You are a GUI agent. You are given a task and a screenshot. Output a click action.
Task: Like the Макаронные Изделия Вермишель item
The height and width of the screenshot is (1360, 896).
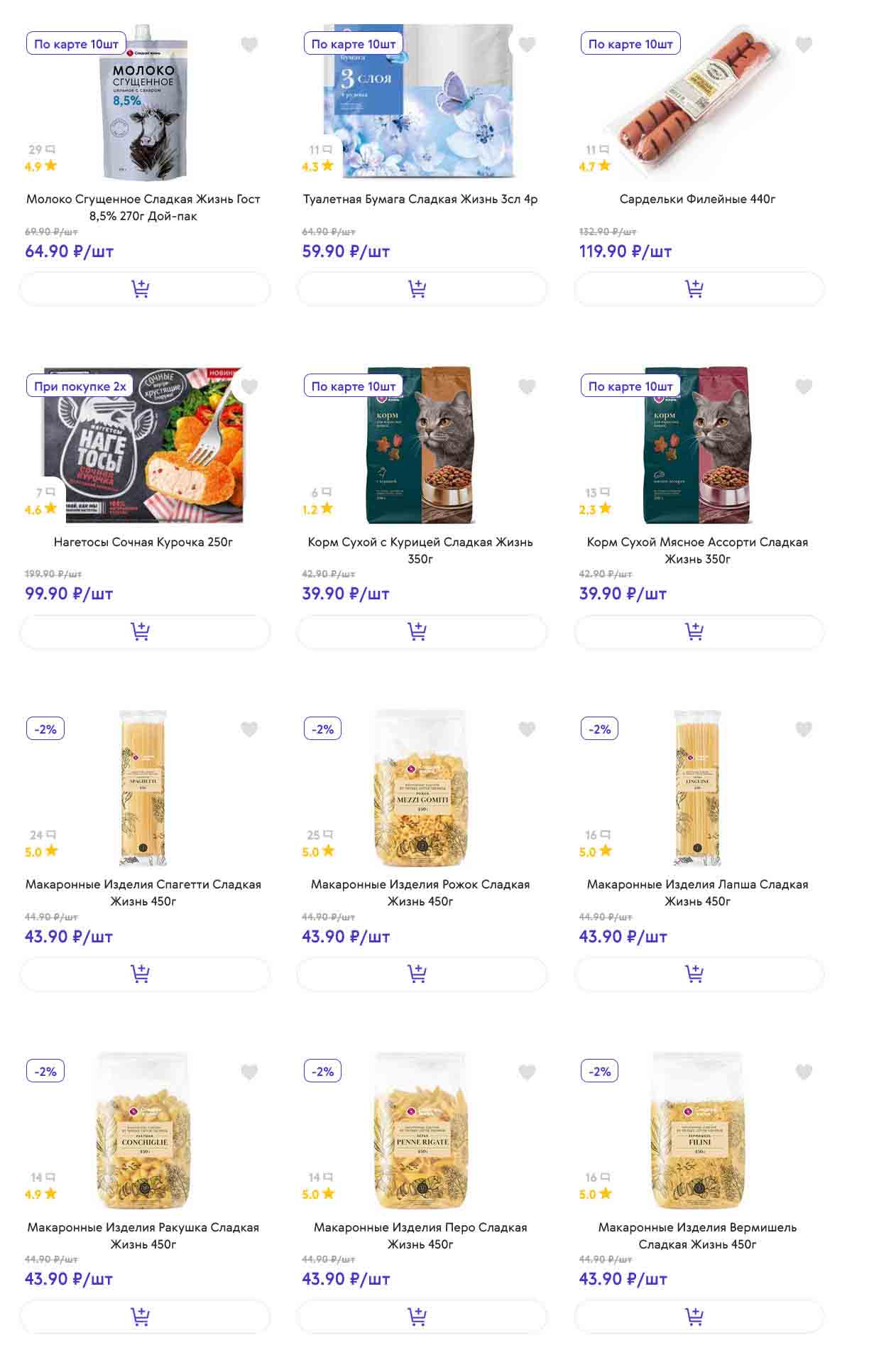click(x=803, y=1072)
